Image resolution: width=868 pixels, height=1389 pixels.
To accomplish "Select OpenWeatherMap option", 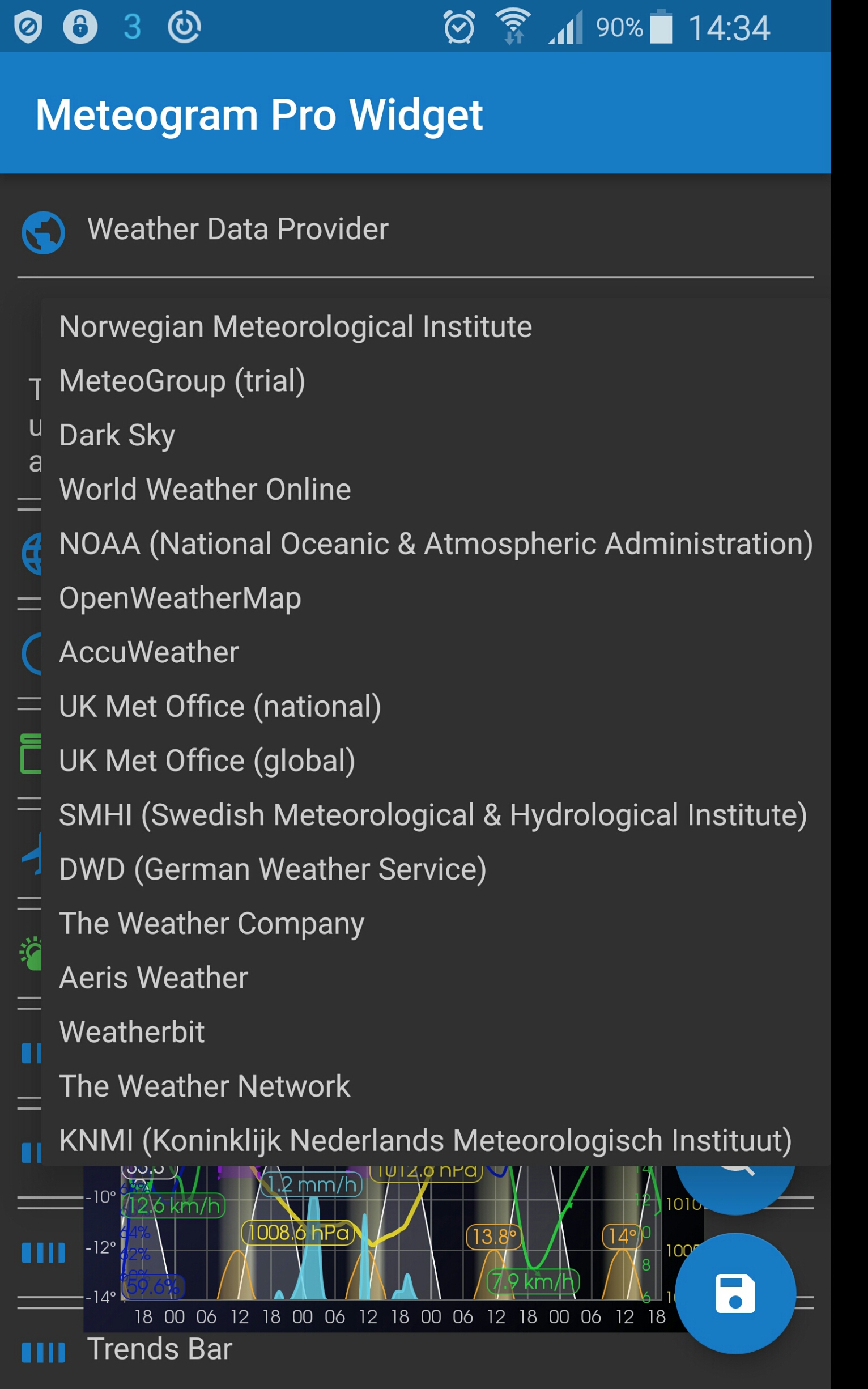I will click(180, 598).
